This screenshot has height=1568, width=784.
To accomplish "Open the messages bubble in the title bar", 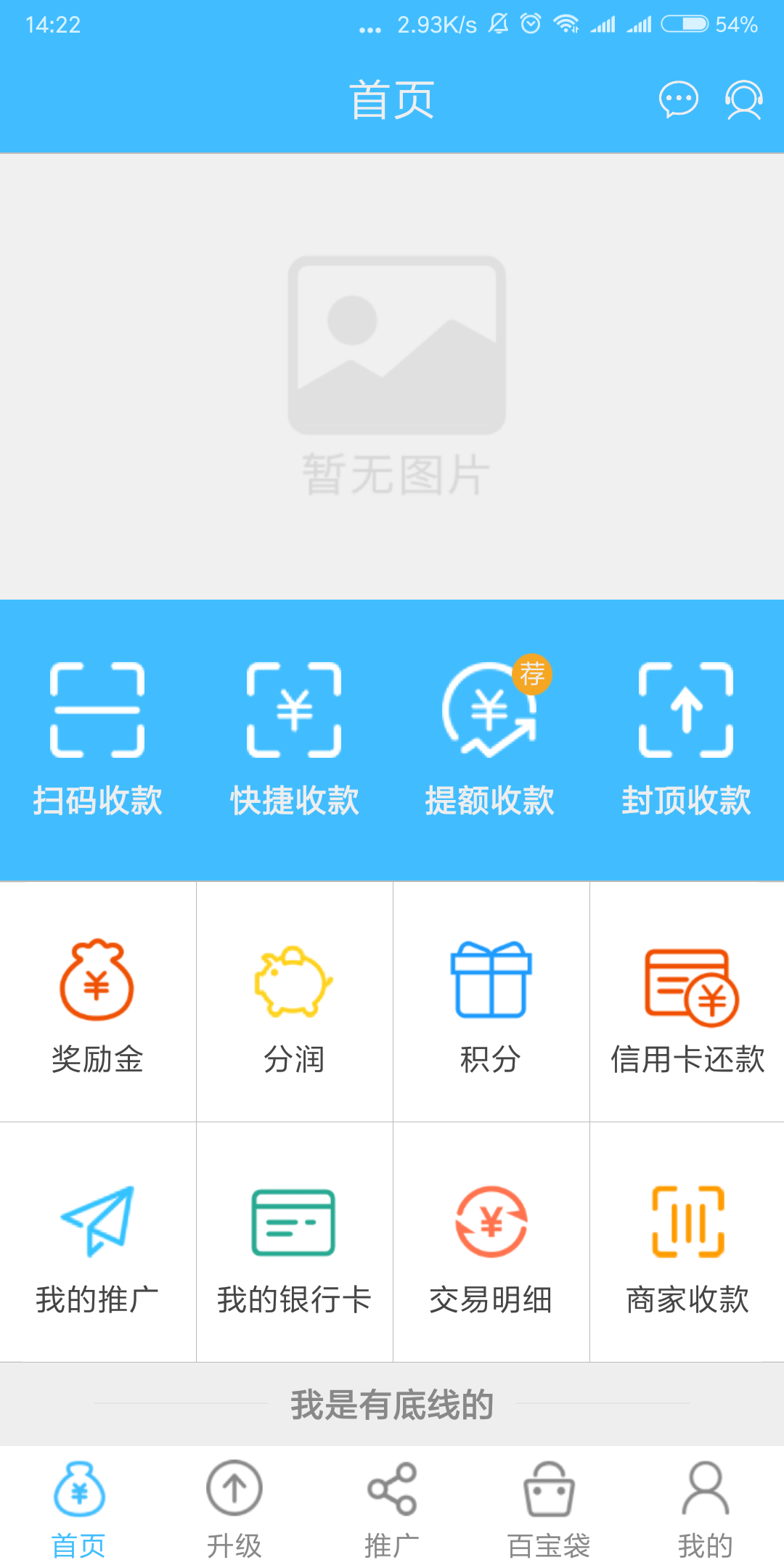I will pos(678,100).
